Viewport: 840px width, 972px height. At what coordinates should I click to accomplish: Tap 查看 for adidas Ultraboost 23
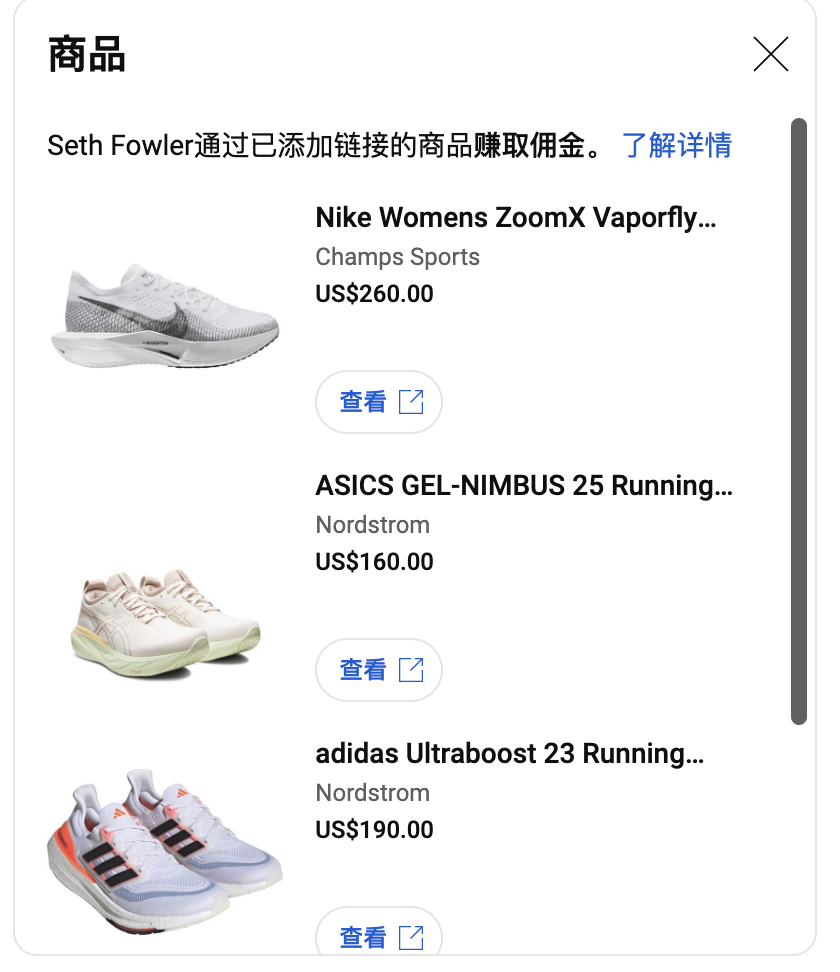pos(379,937)
